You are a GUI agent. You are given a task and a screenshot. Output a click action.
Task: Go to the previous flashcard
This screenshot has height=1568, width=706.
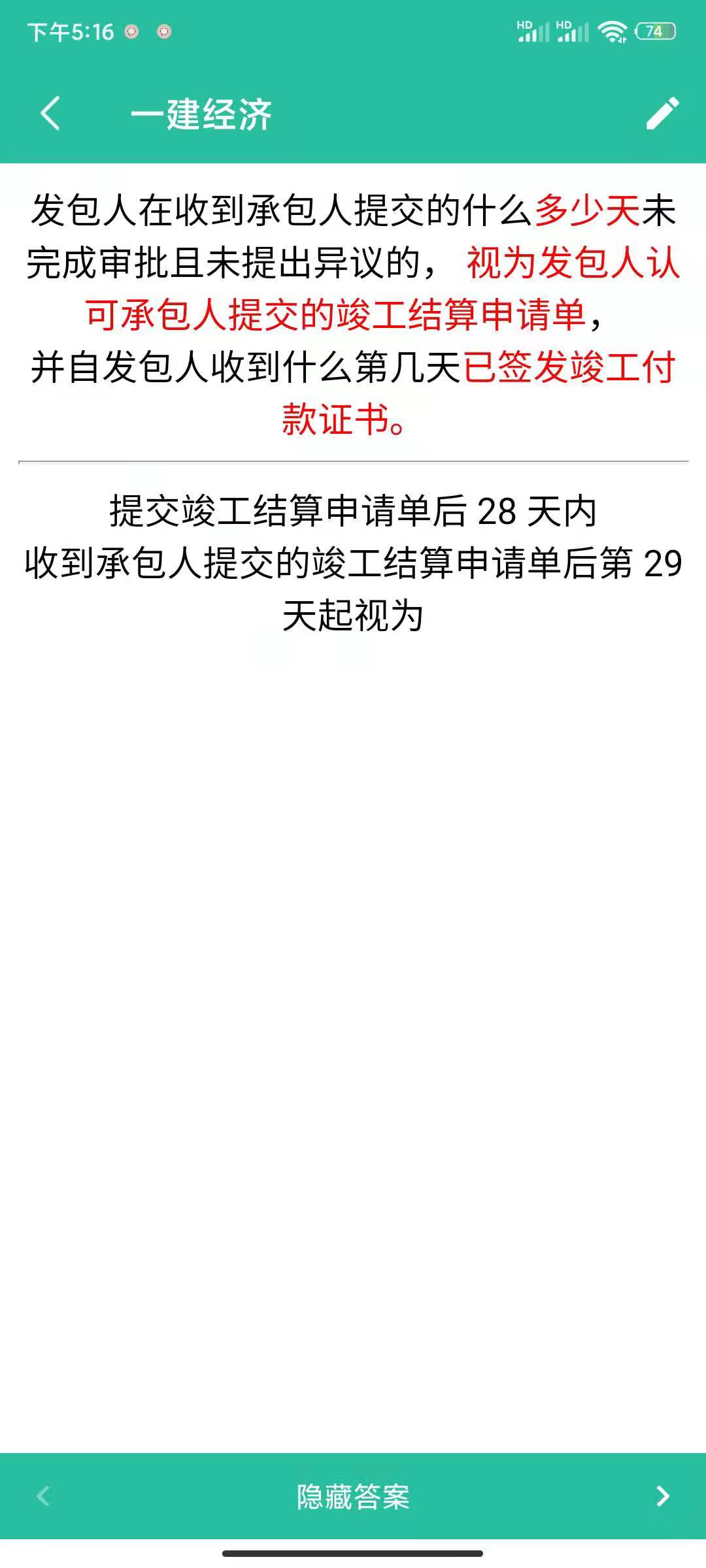point(43,1496)
